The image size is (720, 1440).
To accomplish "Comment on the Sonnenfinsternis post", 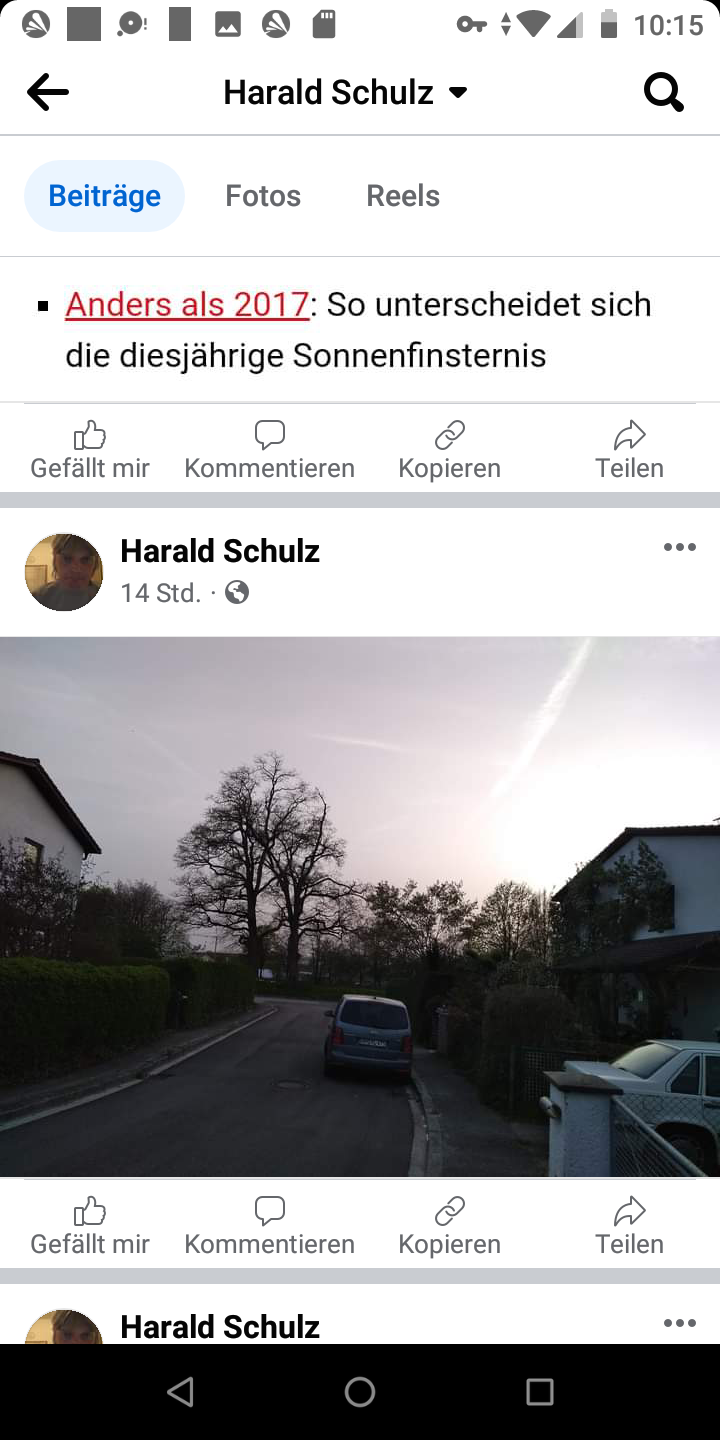I will pyautogui.click(x=270, y=450).
